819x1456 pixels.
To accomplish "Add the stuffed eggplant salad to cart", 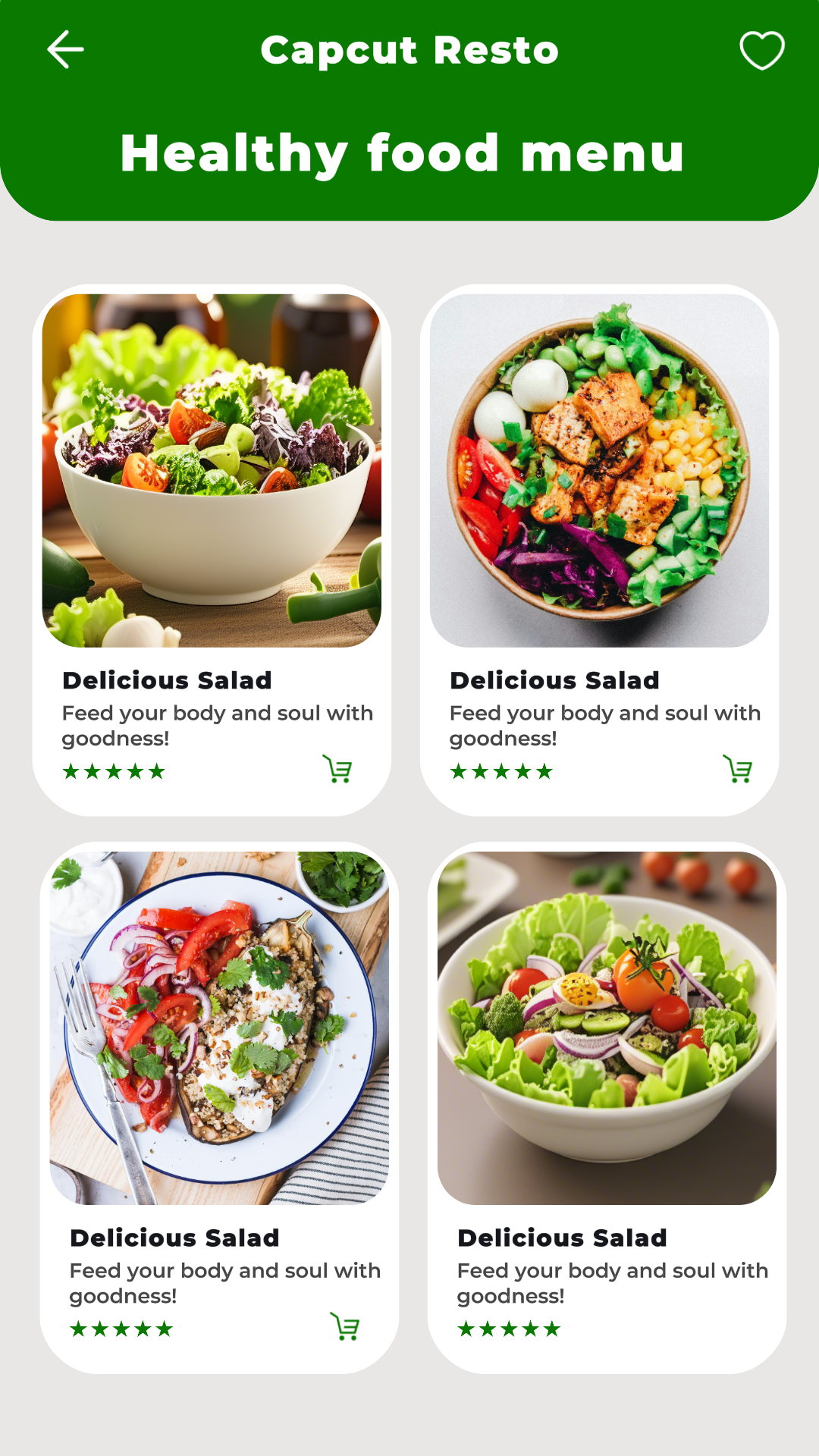I will [x=346, y=1326].
